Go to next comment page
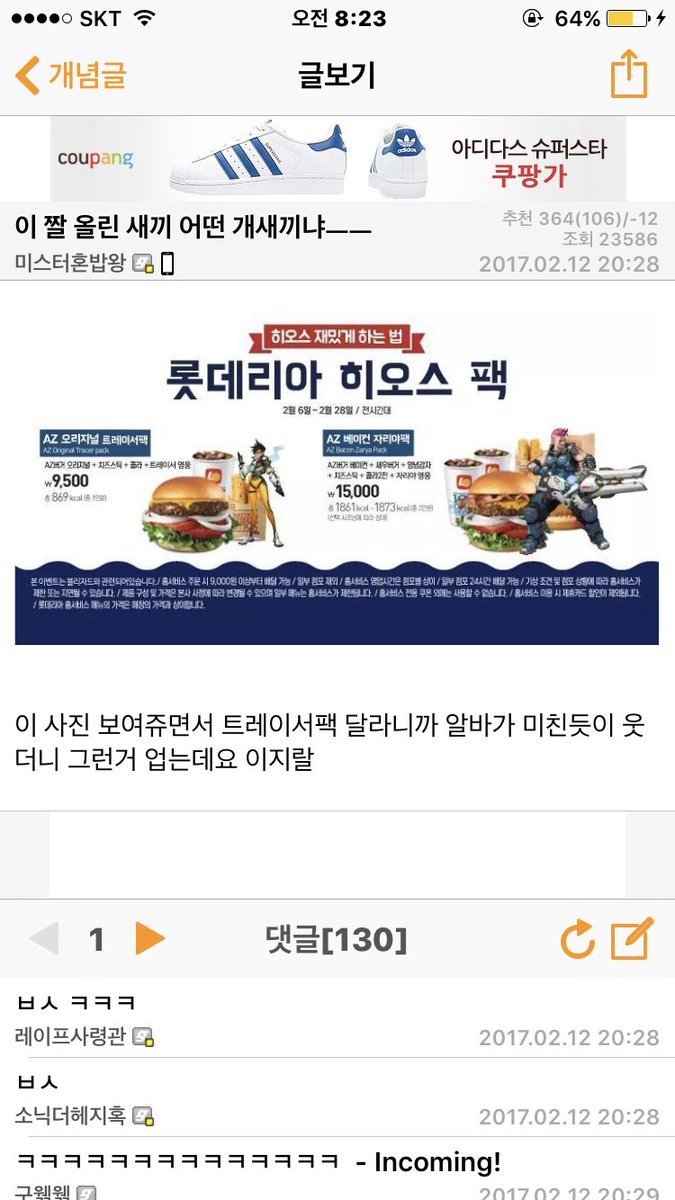Image resolution: width=675 pixels, height=1200 pixels. [x=150, y=939]
